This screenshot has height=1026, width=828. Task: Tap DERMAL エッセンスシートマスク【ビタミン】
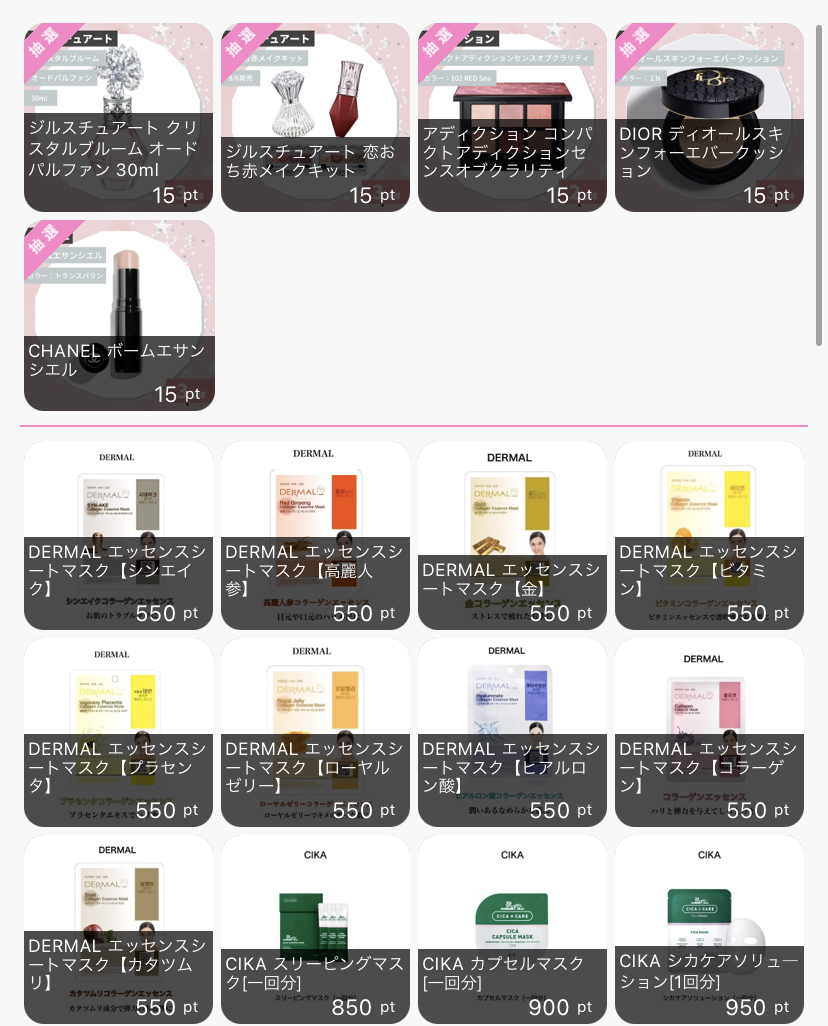click(x=709, y=535)
